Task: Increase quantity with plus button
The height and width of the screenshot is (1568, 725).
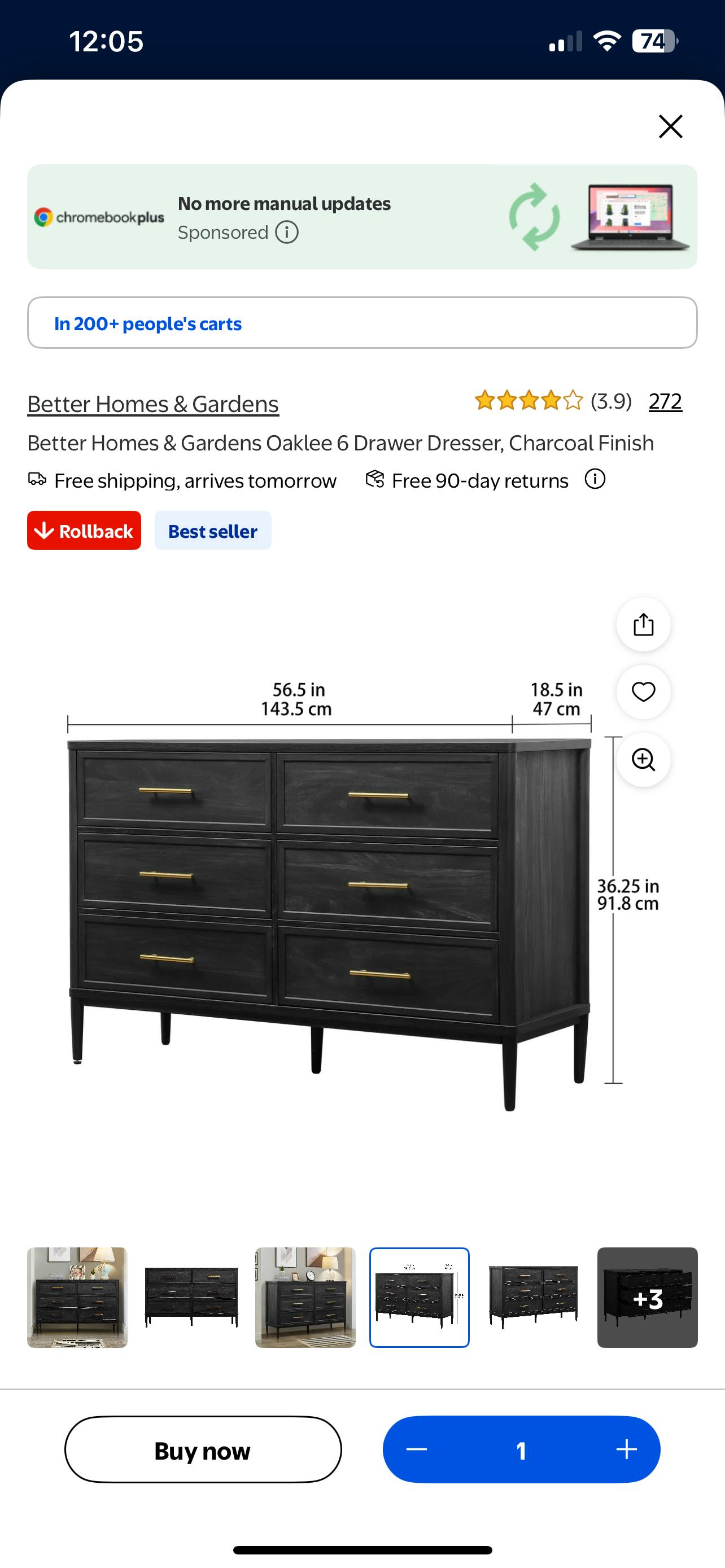Action: [x=626, y=1449]
